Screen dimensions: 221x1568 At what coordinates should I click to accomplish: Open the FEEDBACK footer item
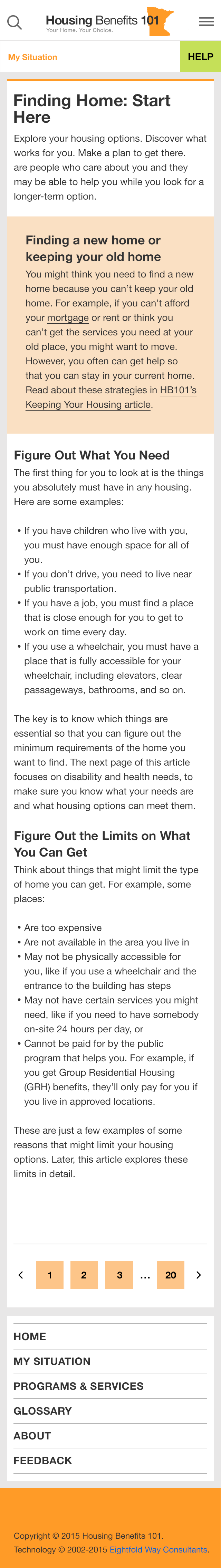click(43, 1460)
